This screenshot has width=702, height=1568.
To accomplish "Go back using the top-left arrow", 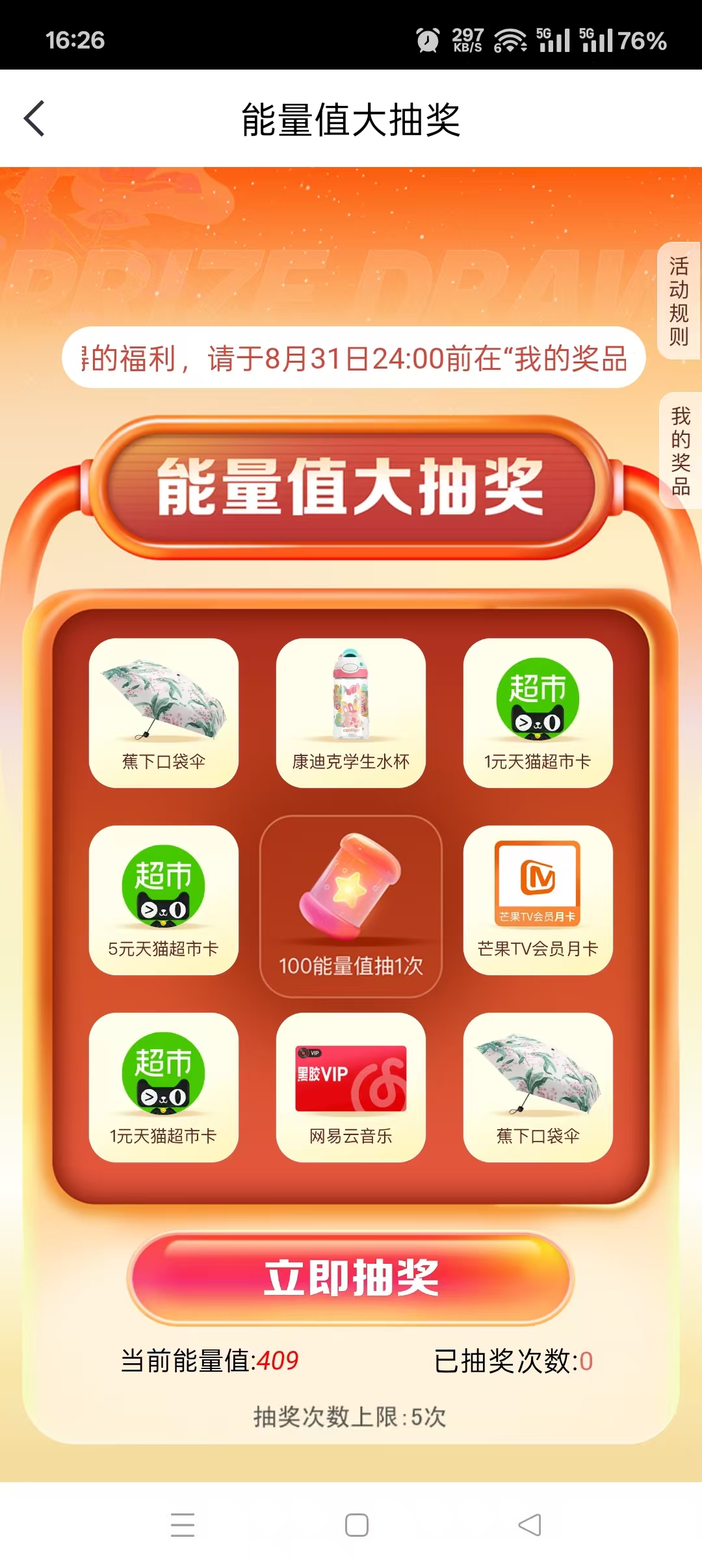I will 34,119.
